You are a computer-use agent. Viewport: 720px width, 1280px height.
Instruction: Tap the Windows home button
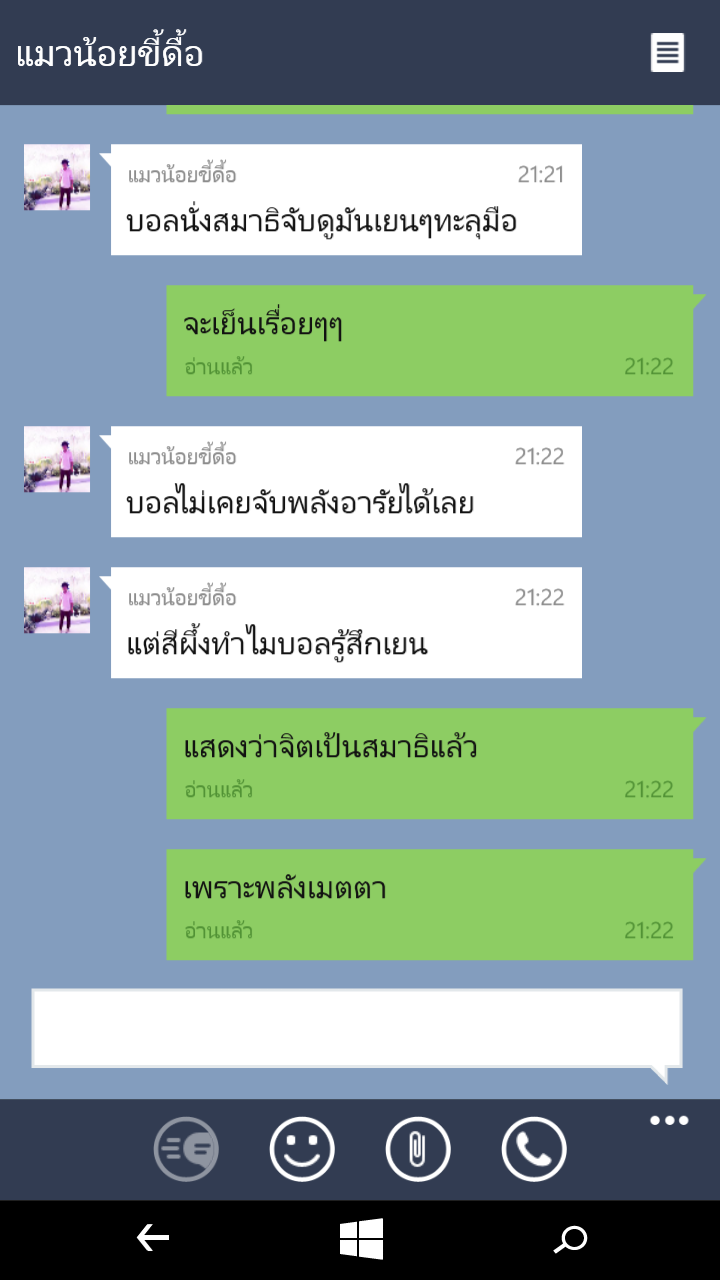pos(361,1239)
